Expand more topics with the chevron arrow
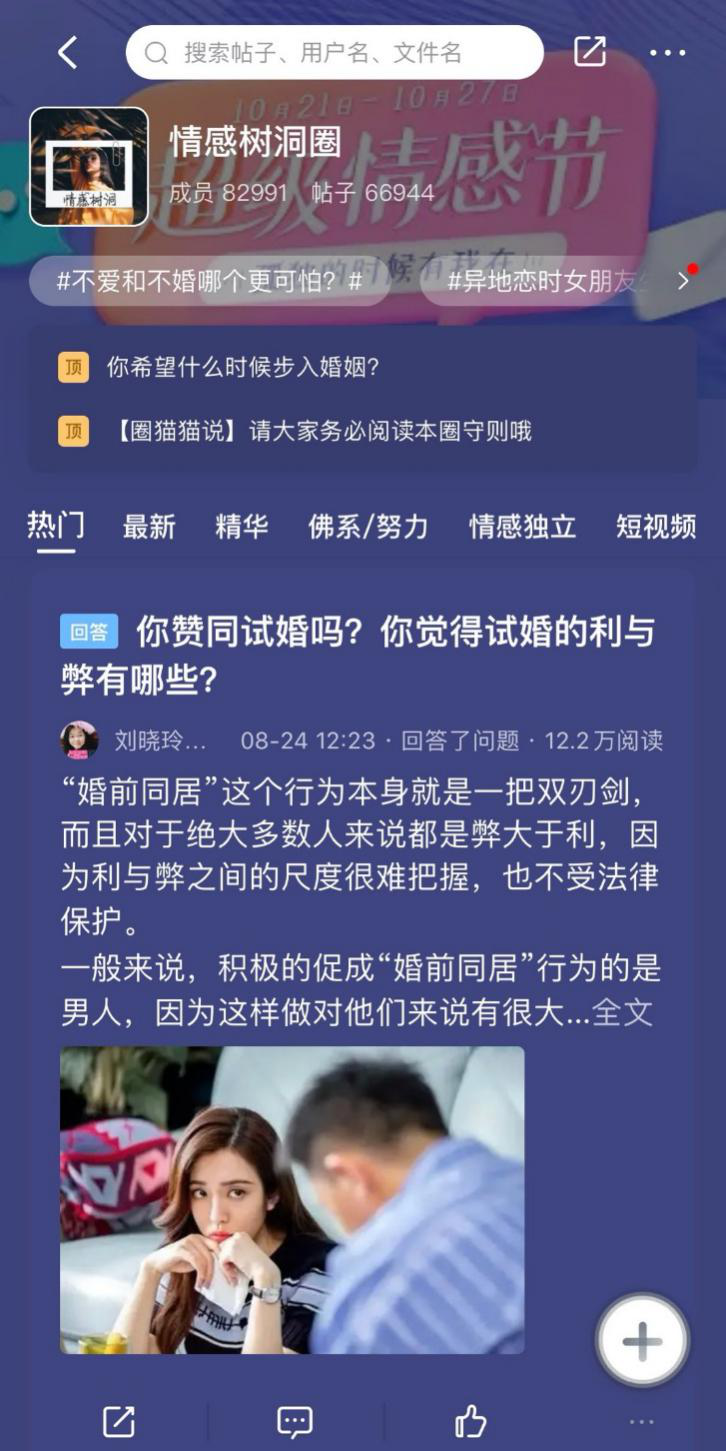726x1451 pixels. pos(684,281)
